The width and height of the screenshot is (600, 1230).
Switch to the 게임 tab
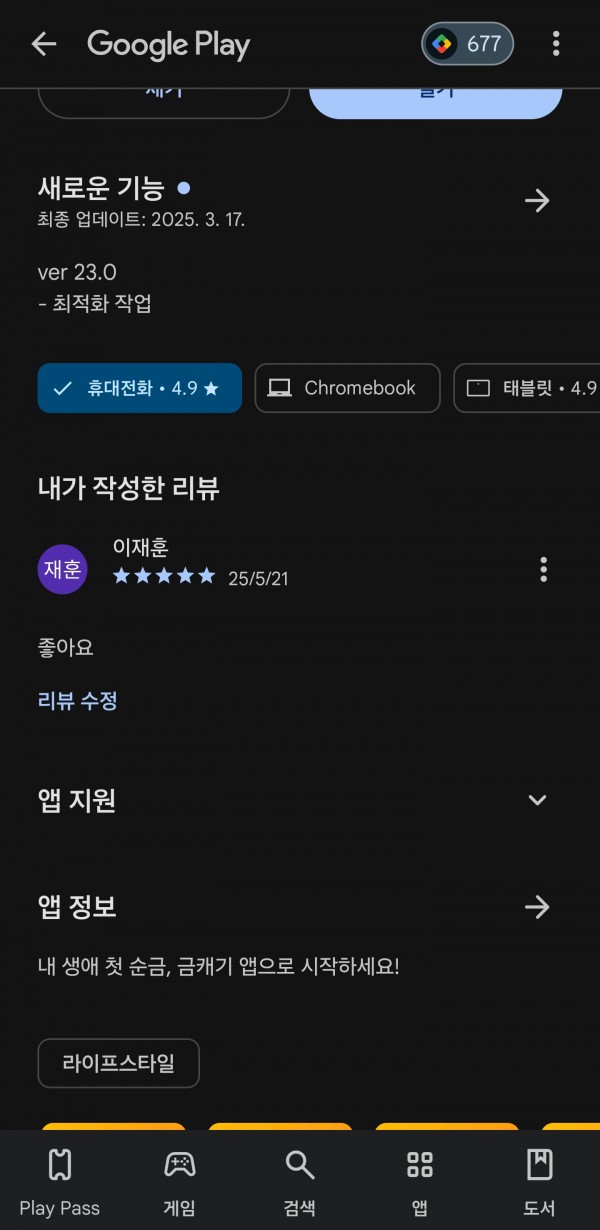pos(180,1182)
